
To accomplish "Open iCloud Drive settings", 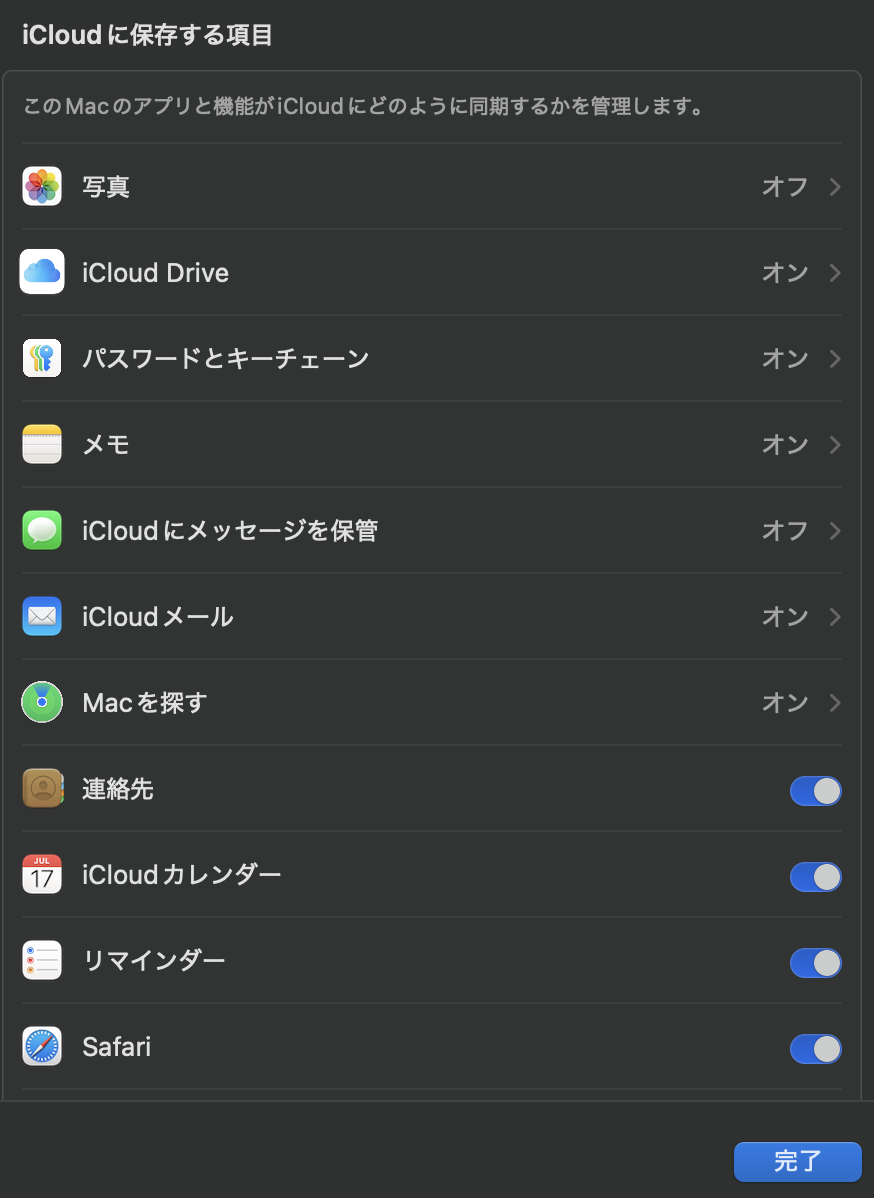I will [431, 273].
